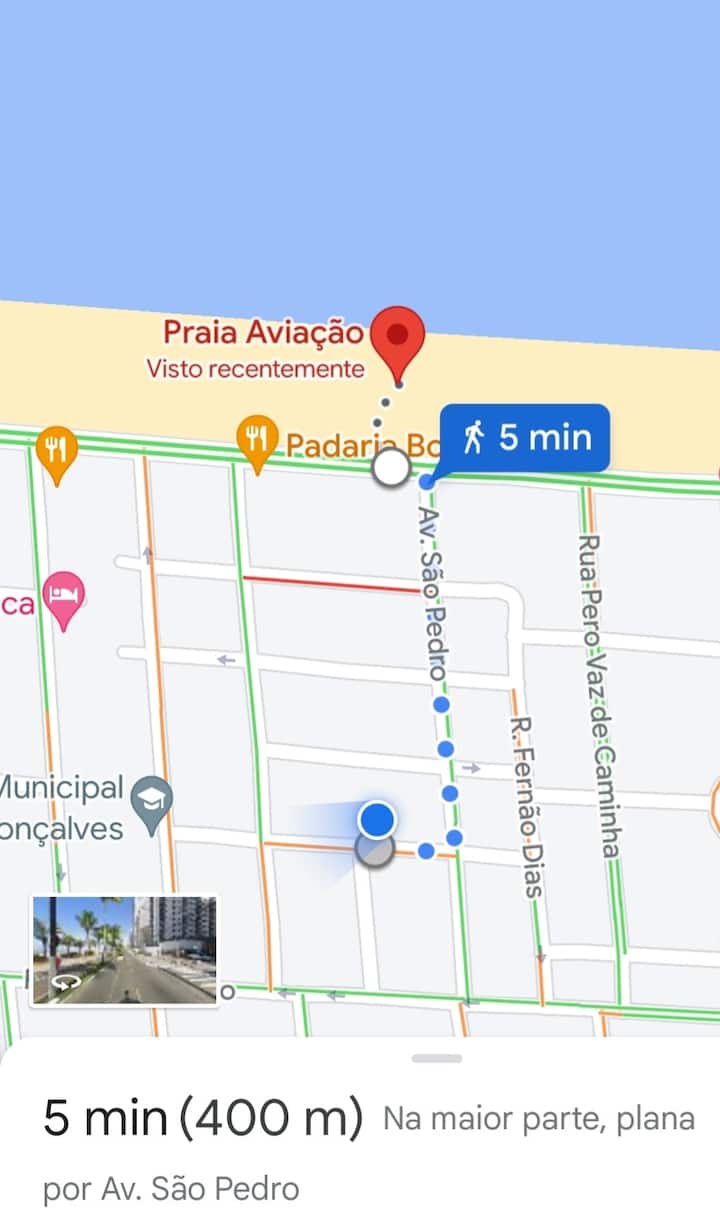
Task: Select the Padaria restaurant marker
Action: point(258,440)
